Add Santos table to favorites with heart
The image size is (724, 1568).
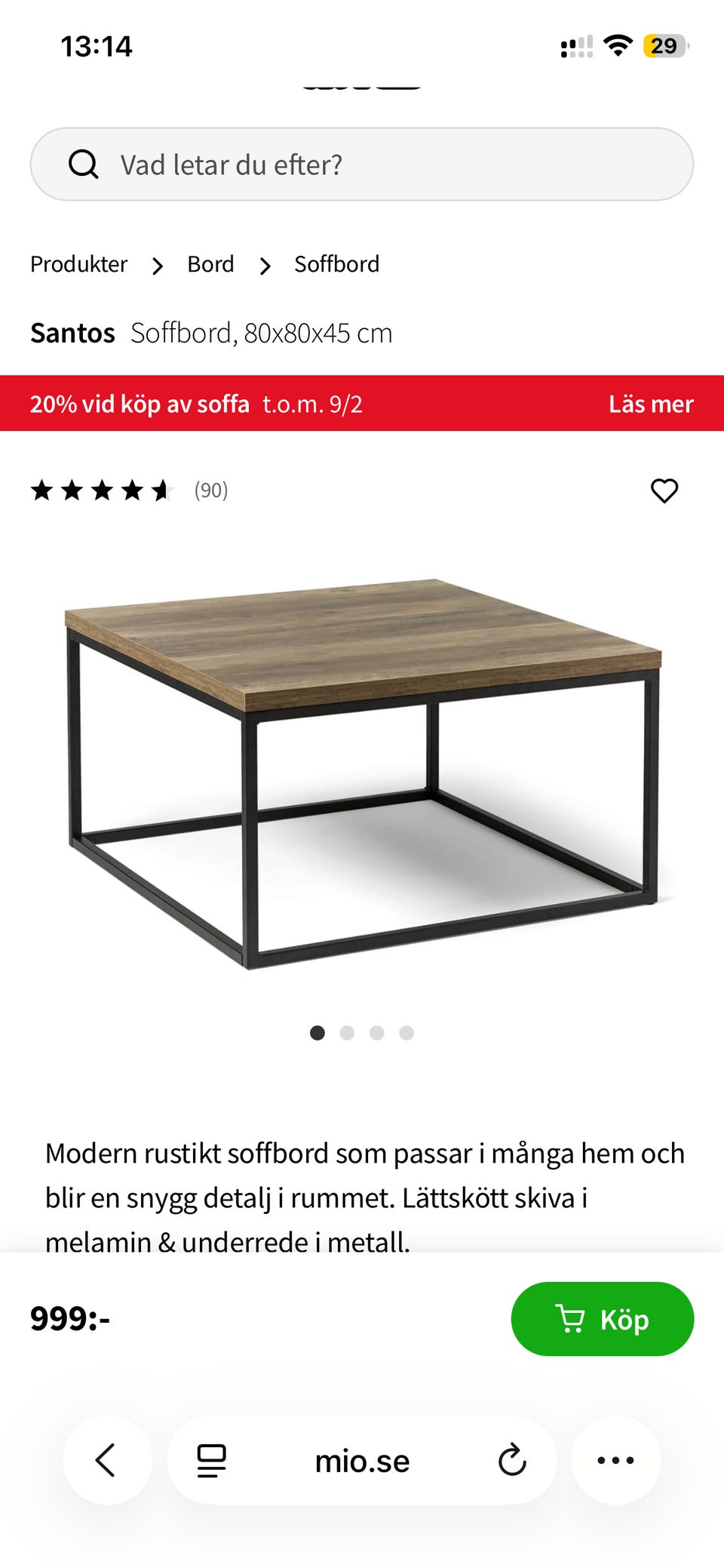(x=664, y=490)
